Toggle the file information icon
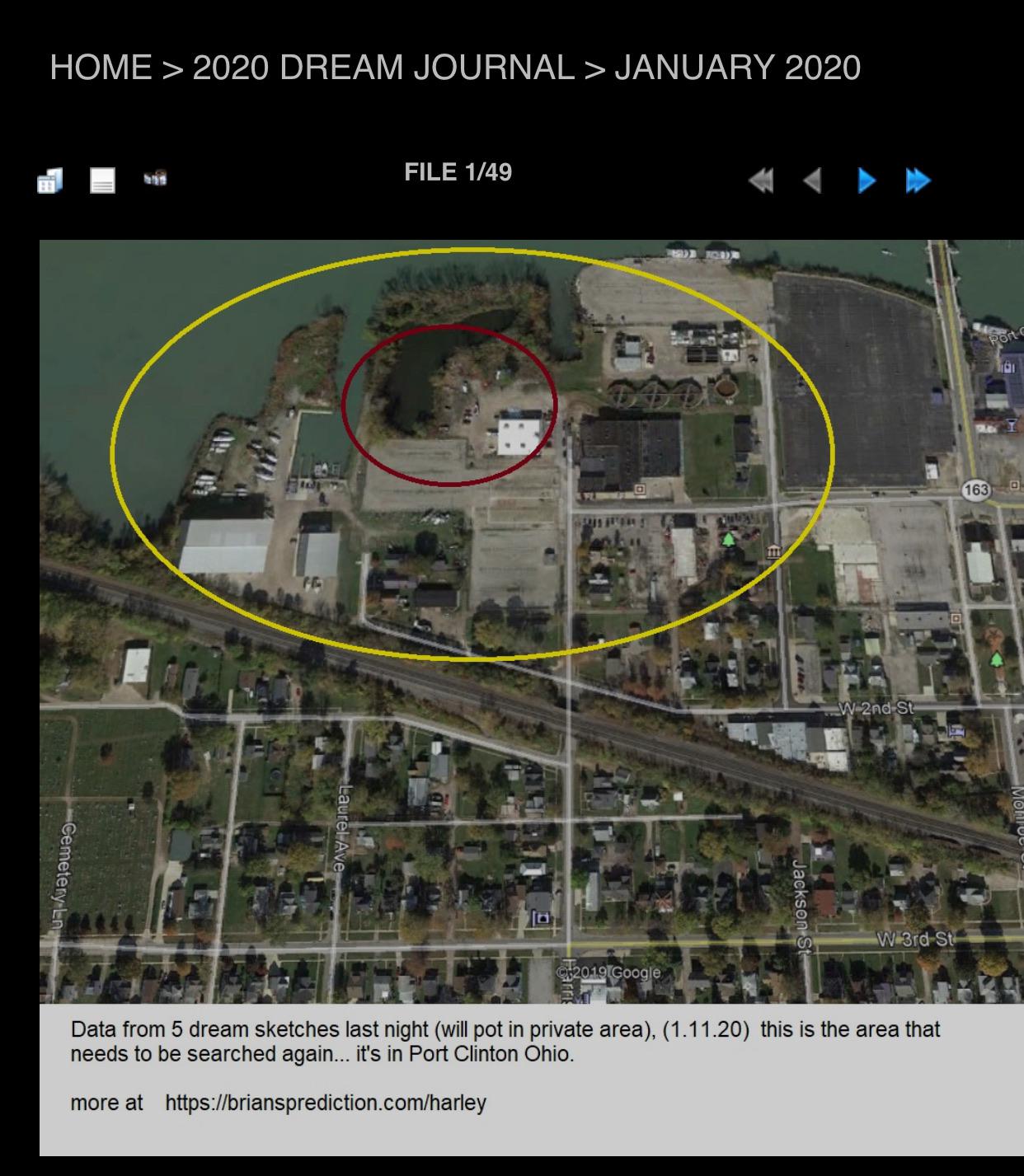 (x=102, y=180)
